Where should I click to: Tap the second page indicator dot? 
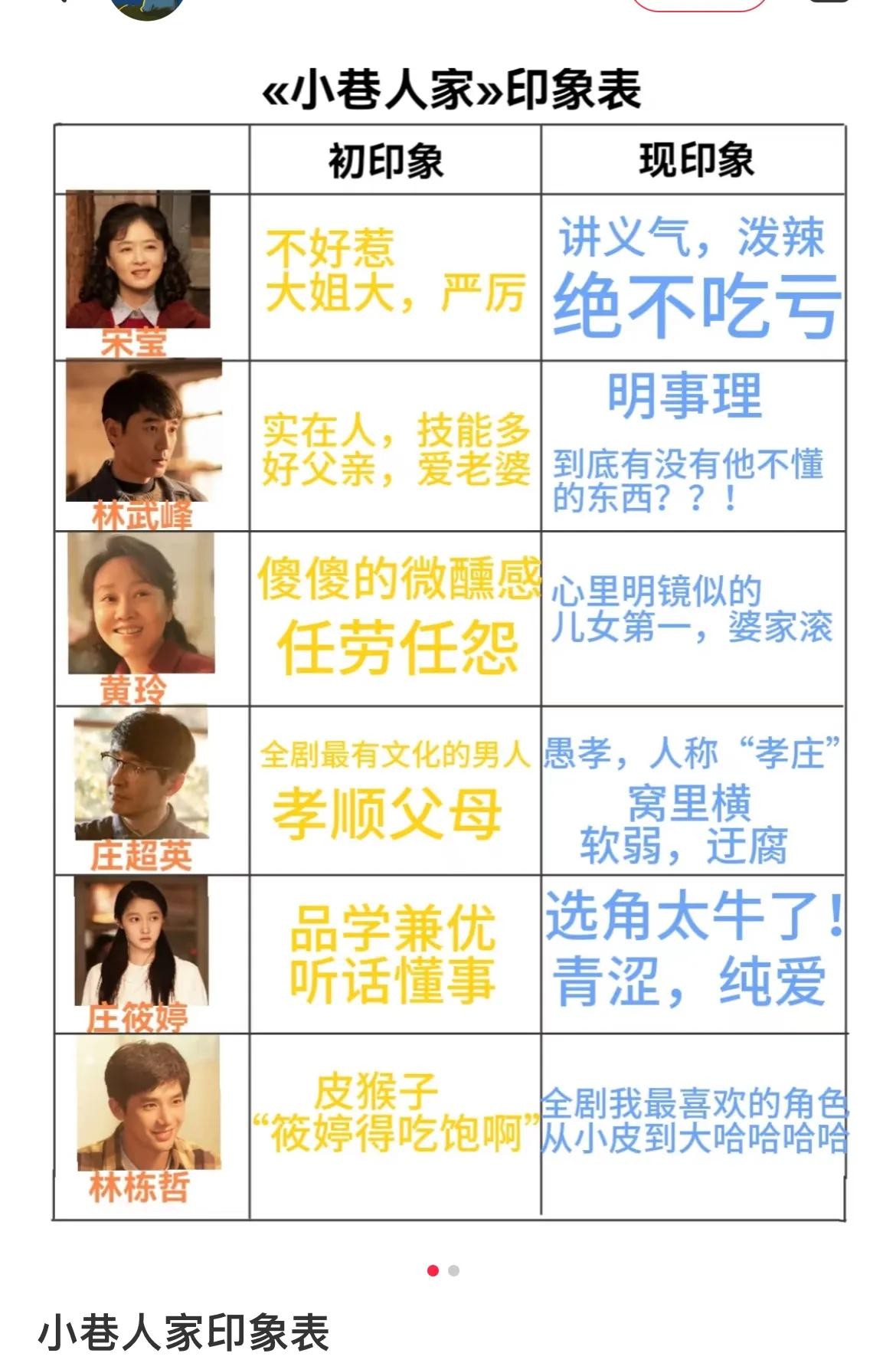tap(454, 1270)
